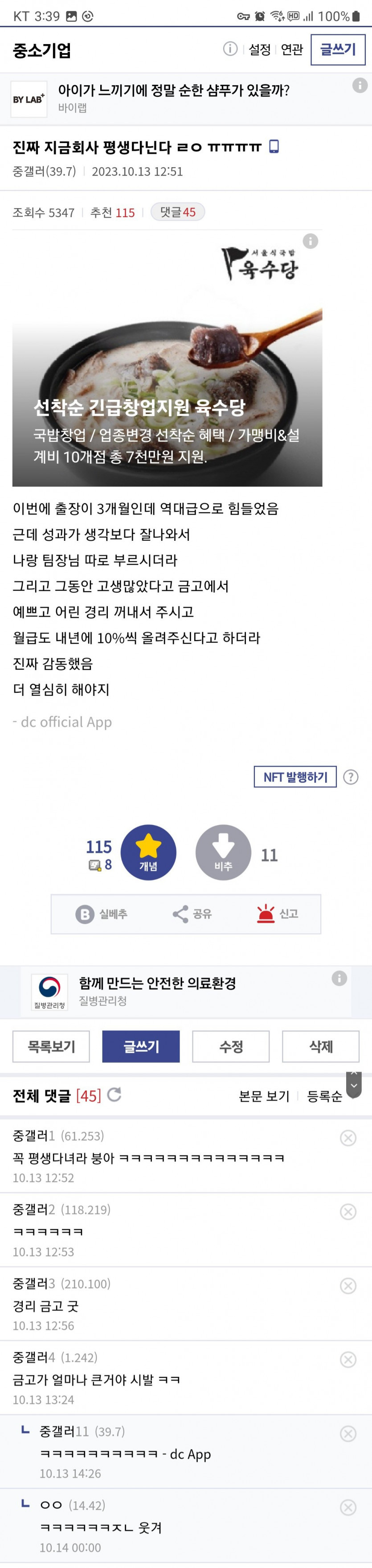Open the gallery info icon
Image resolution: width=372 pixels, height=1568 pixels.
[230, 49]
